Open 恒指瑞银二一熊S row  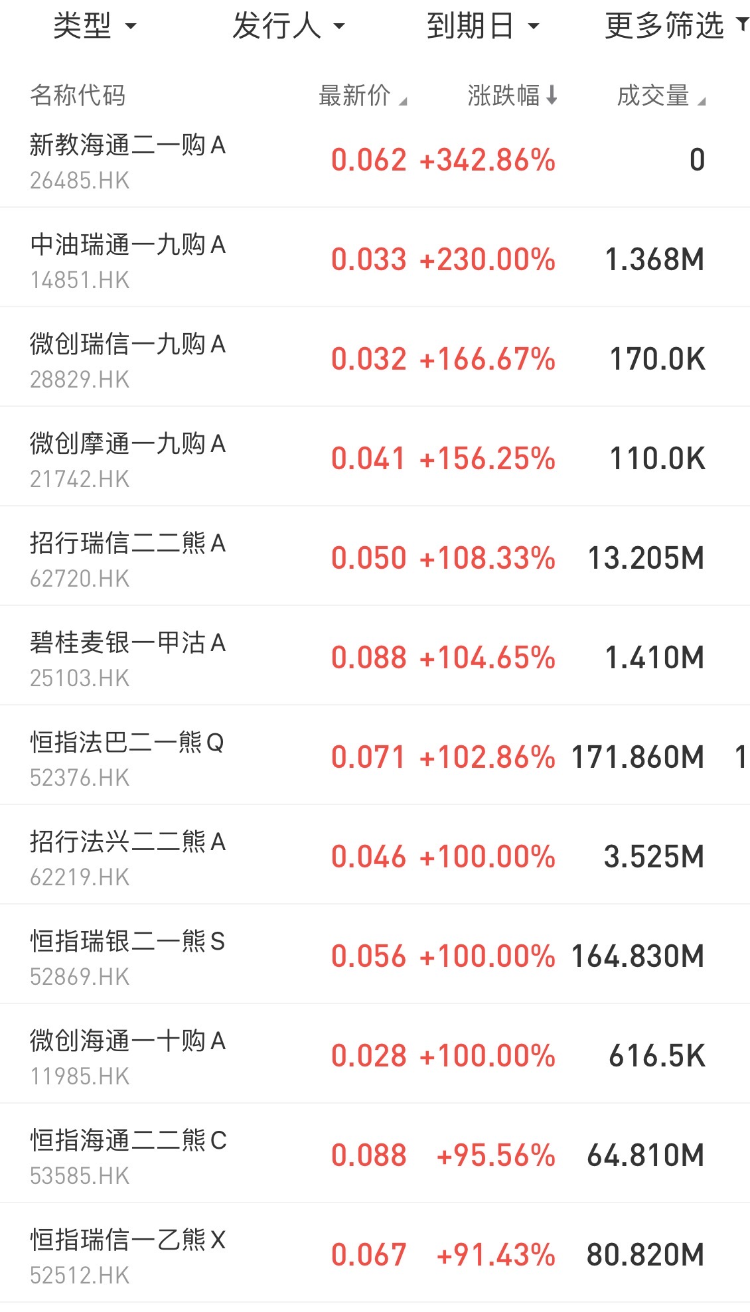click(x=128, y=956)
